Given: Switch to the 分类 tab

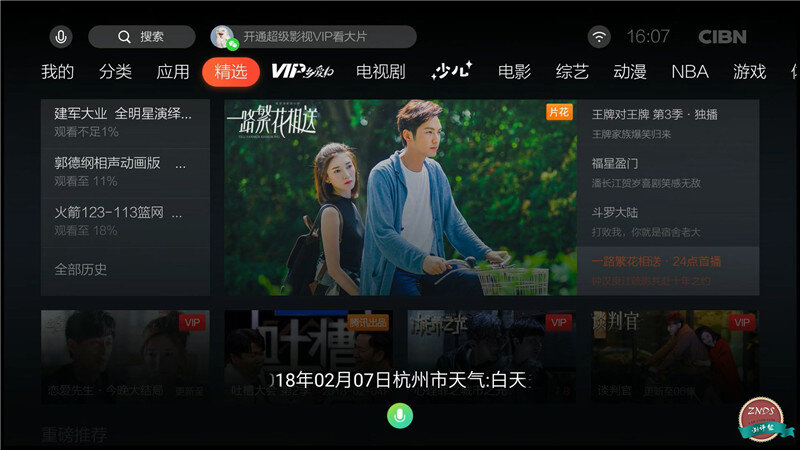Looking at the screenshot, I should click(115, 72).
